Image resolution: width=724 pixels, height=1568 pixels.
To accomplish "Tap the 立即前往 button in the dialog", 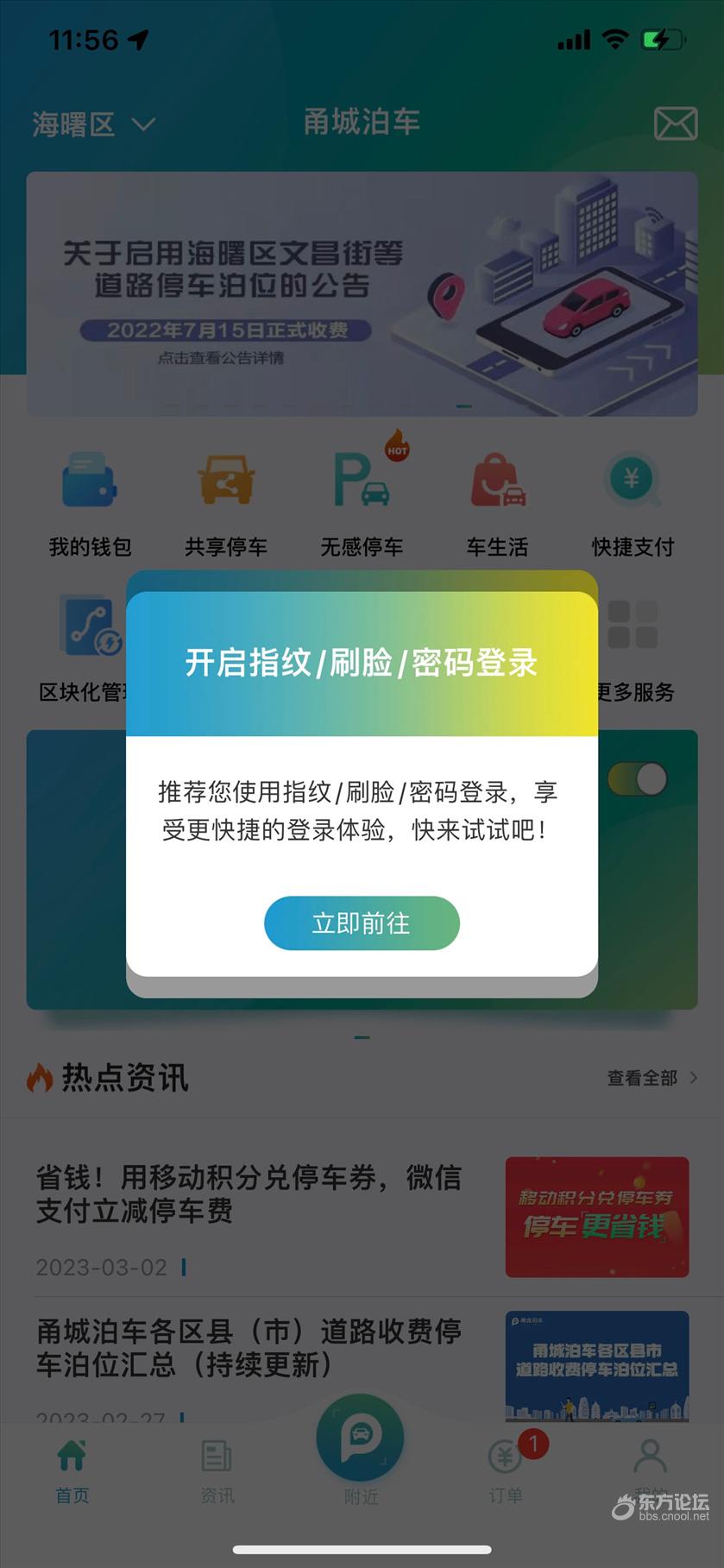I will coord(362,923).
